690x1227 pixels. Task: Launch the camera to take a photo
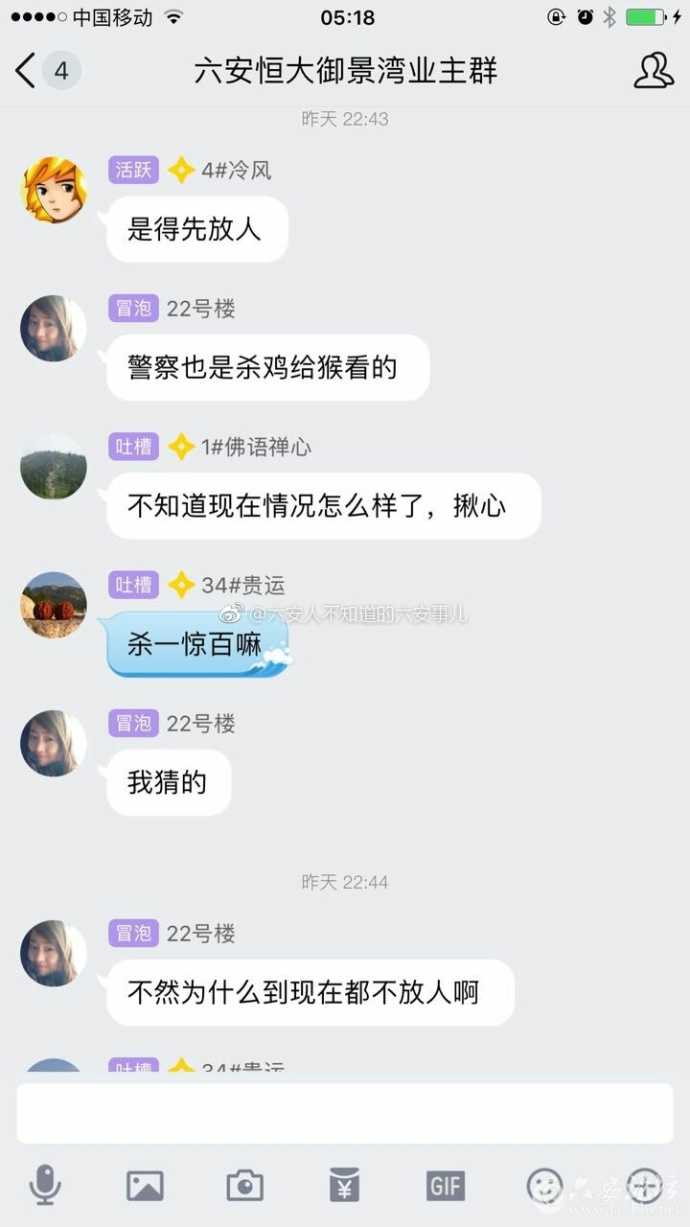(245, 1186)
